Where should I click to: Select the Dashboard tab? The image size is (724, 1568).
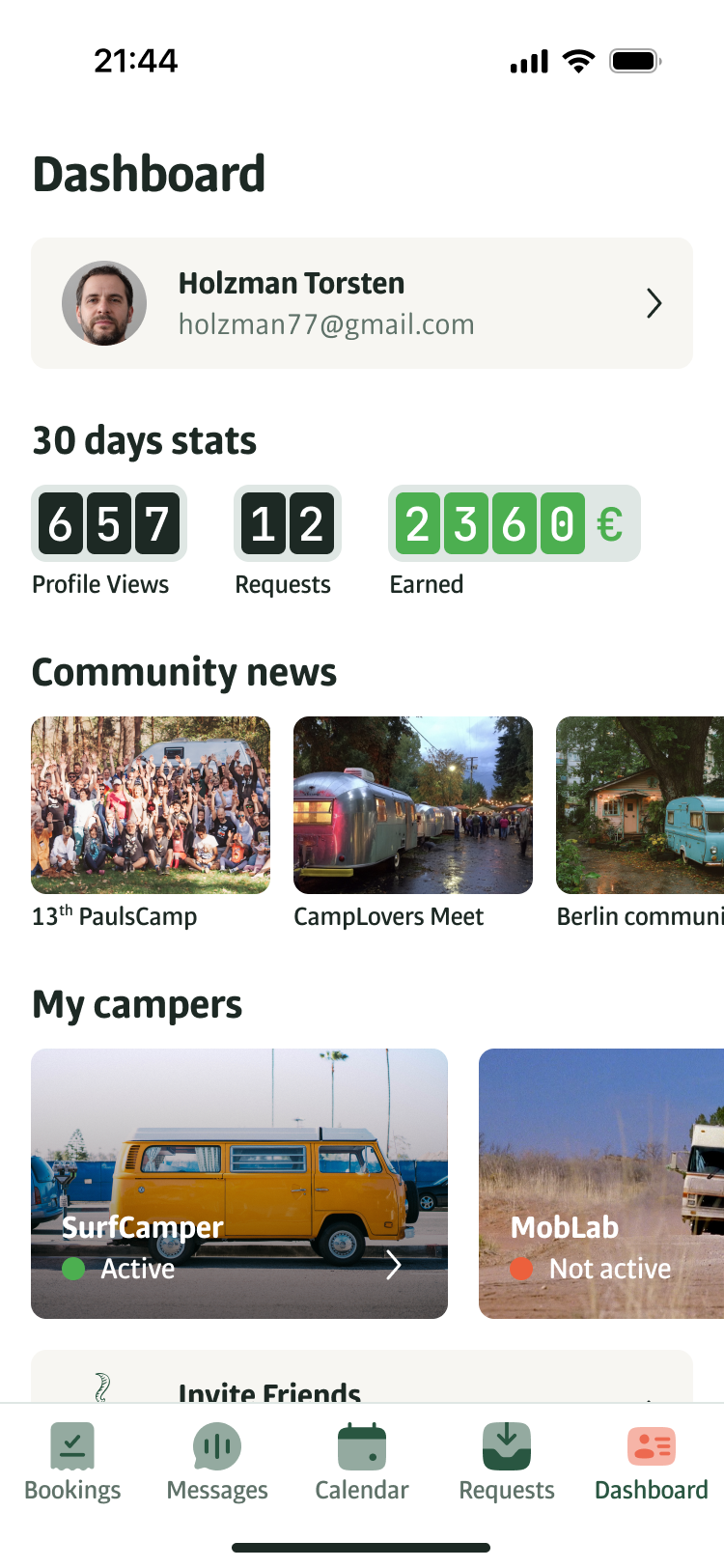pyautogui.click(x=652, y=1462)
